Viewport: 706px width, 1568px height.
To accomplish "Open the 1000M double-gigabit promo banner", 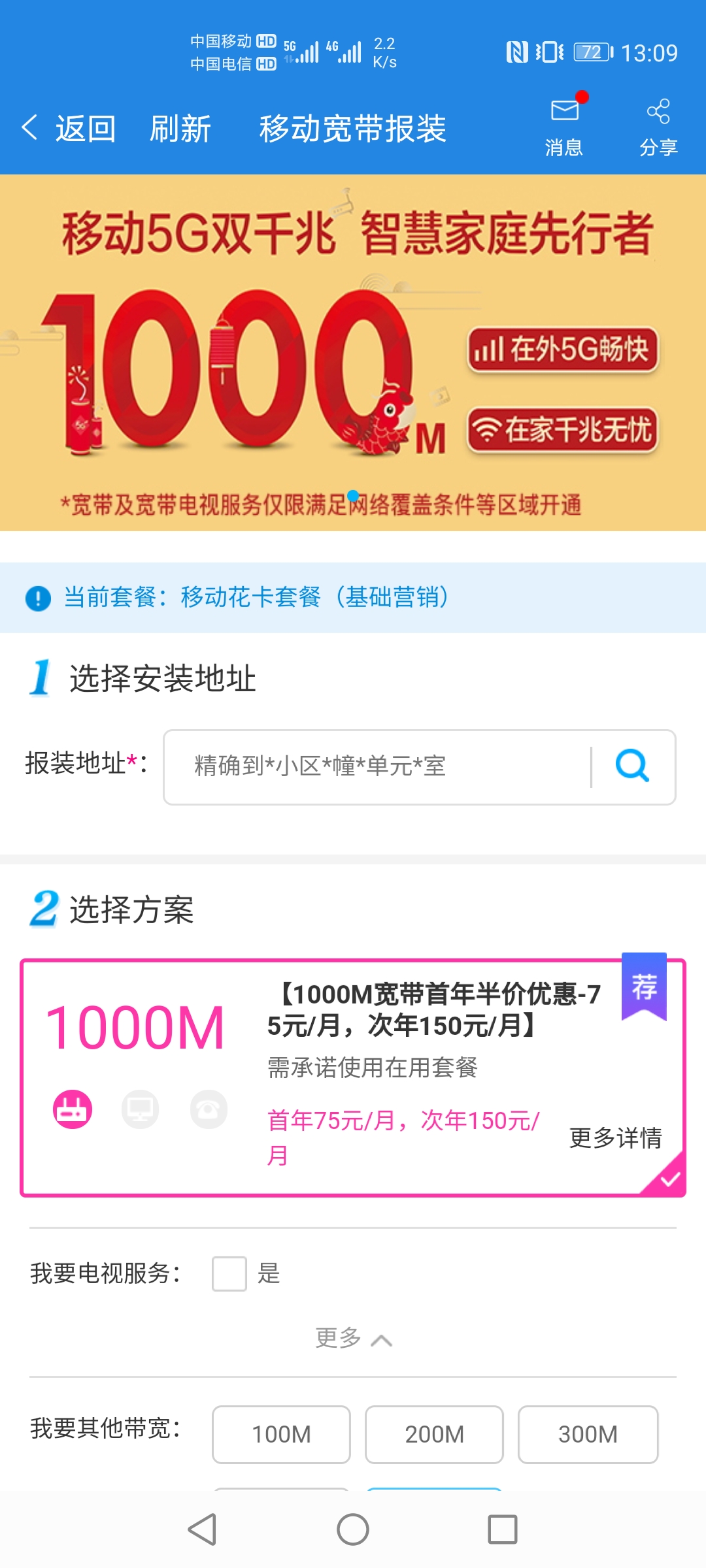I will click(x=353, y=353).
